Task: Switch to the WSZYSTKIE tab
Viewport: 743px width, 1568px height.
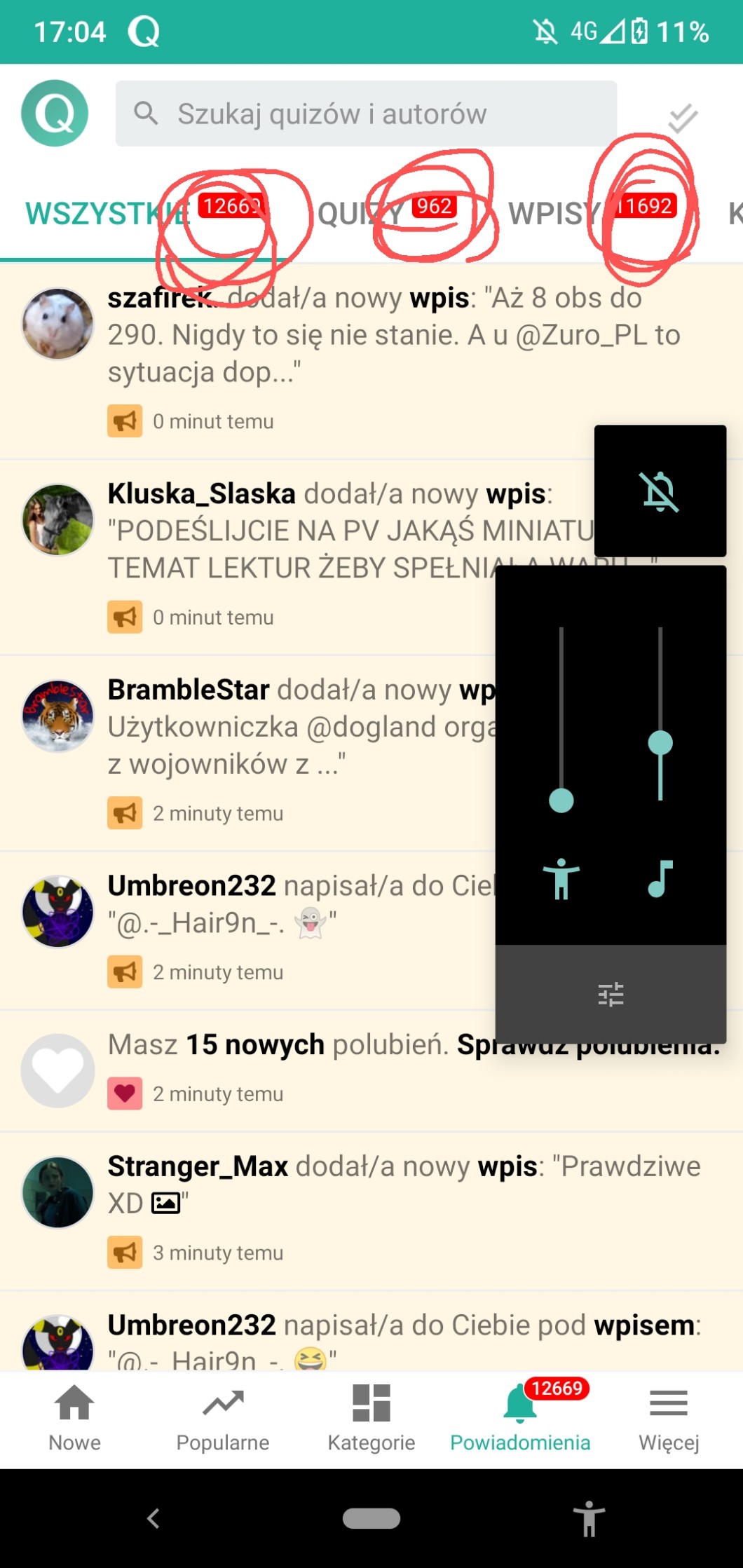Action: pyautogui.click(x=107, y=214)
